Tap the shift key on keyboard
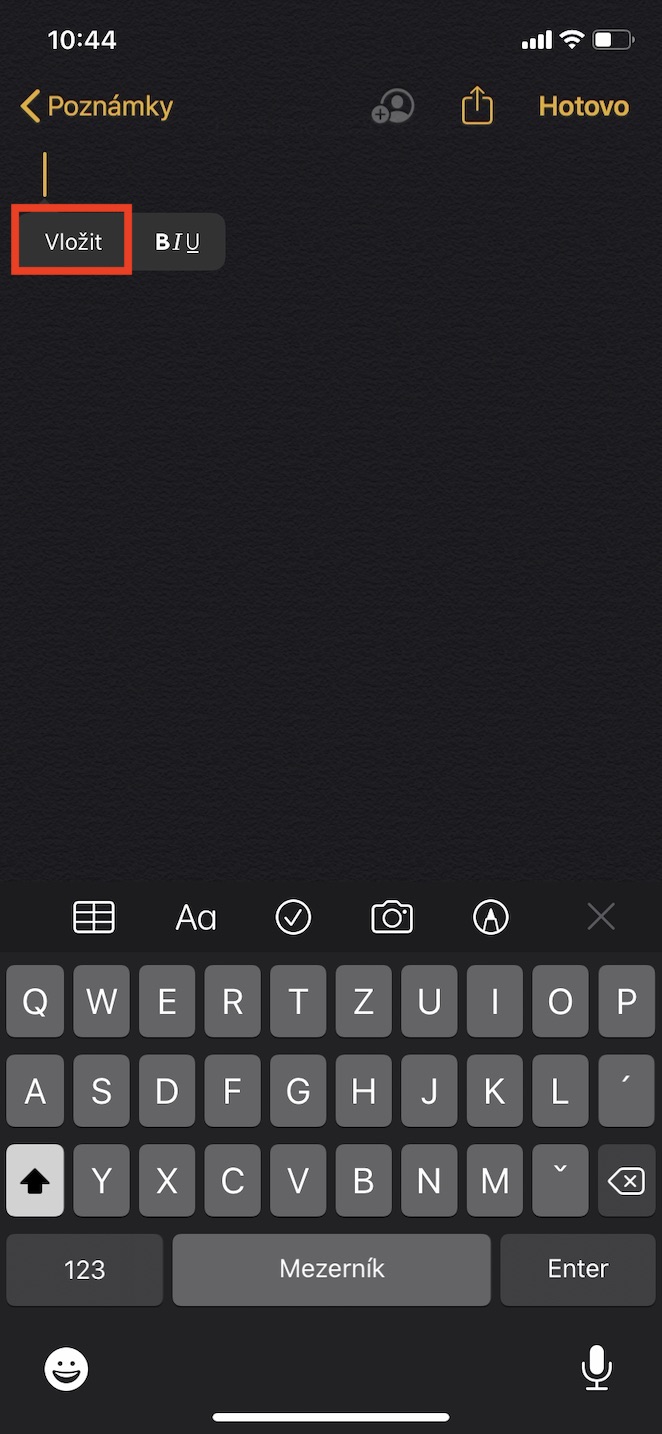This screenshot has width=662, height=1434. click(35, 1182)
